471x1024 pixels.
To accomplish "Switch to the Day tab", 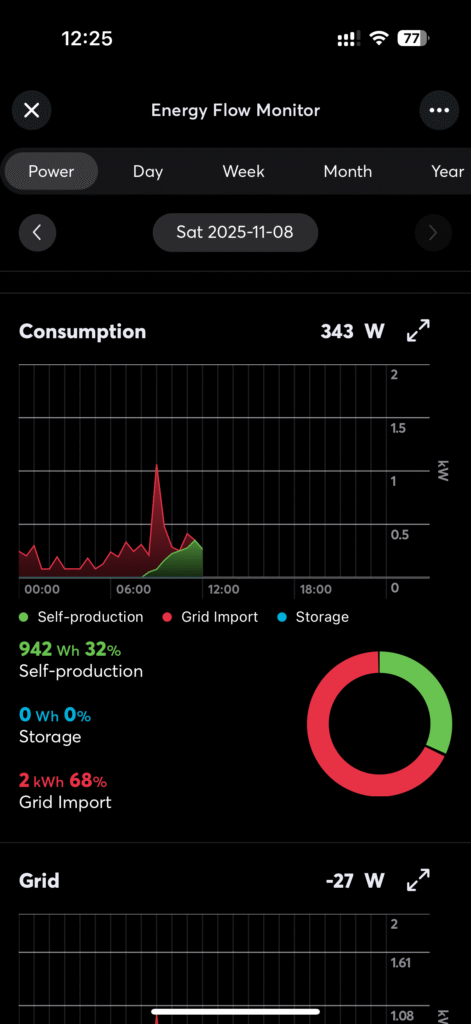I will (148, 172).
